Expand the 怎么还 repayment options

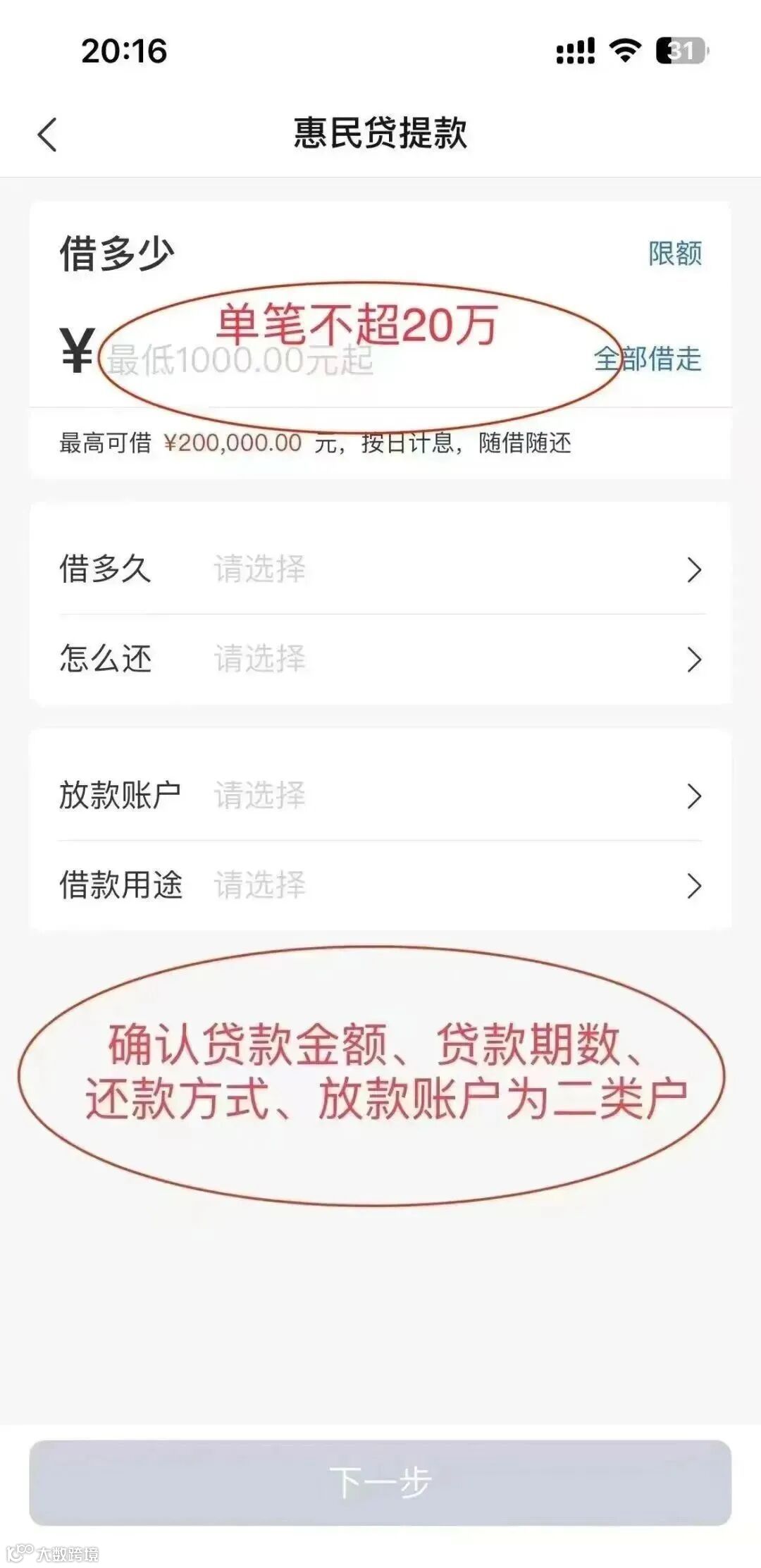coord(380,659)
